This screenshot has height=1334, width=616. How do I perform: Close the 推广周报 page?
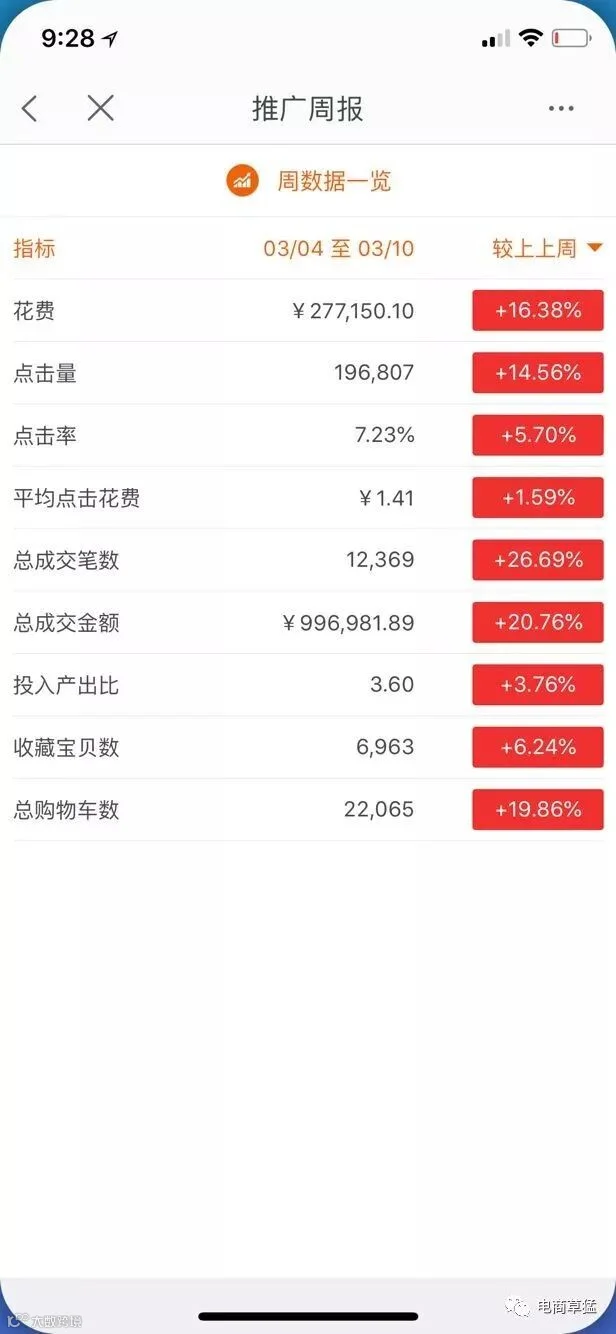pyautogui.click(x=100, y=108)
